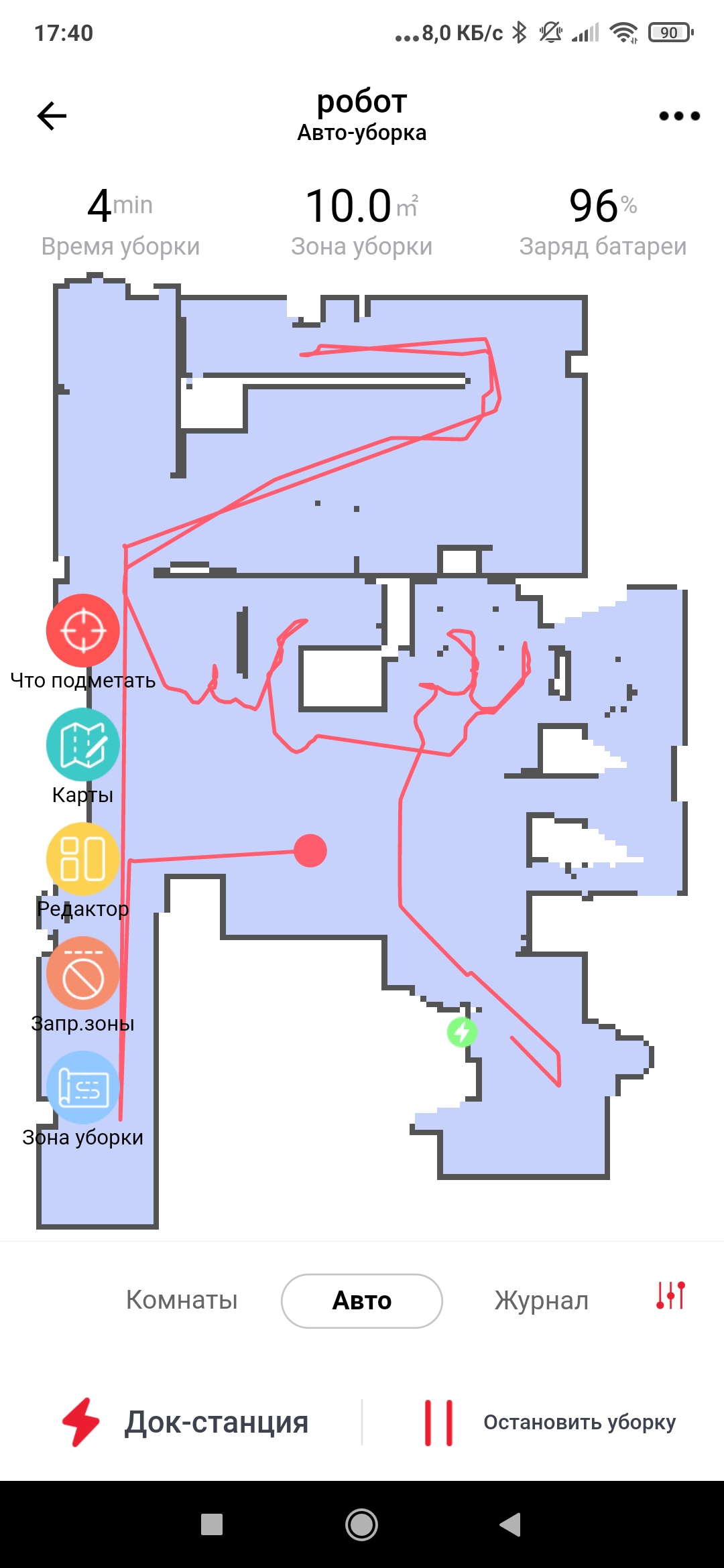The height and width of the screenshot is (1568, 724).
Task: Select the Авто cleaning mode
Action: (x=362, y=1301)
